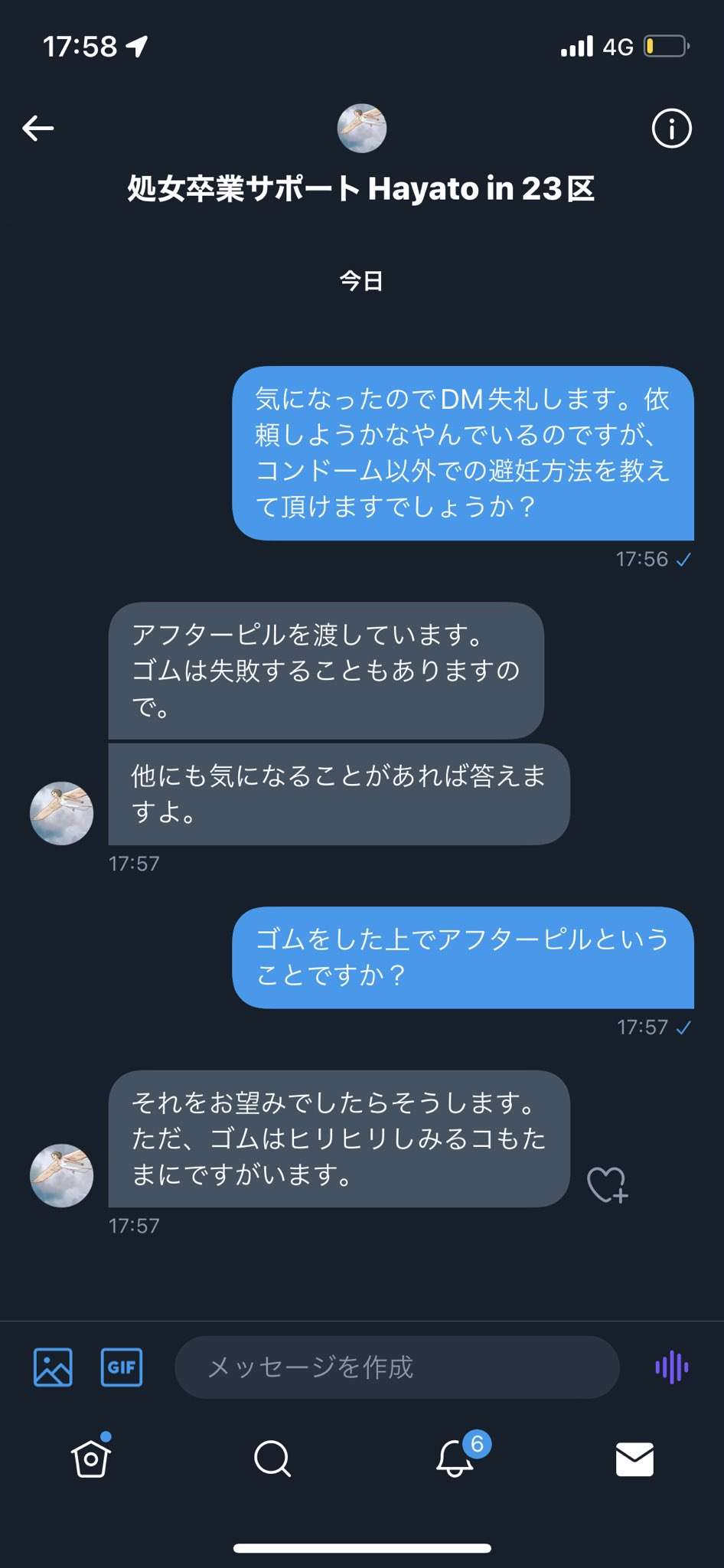Add a heart reaction to the last message
The width and height of the screenshot is (724, 1568).
(x=607, y=1184)
